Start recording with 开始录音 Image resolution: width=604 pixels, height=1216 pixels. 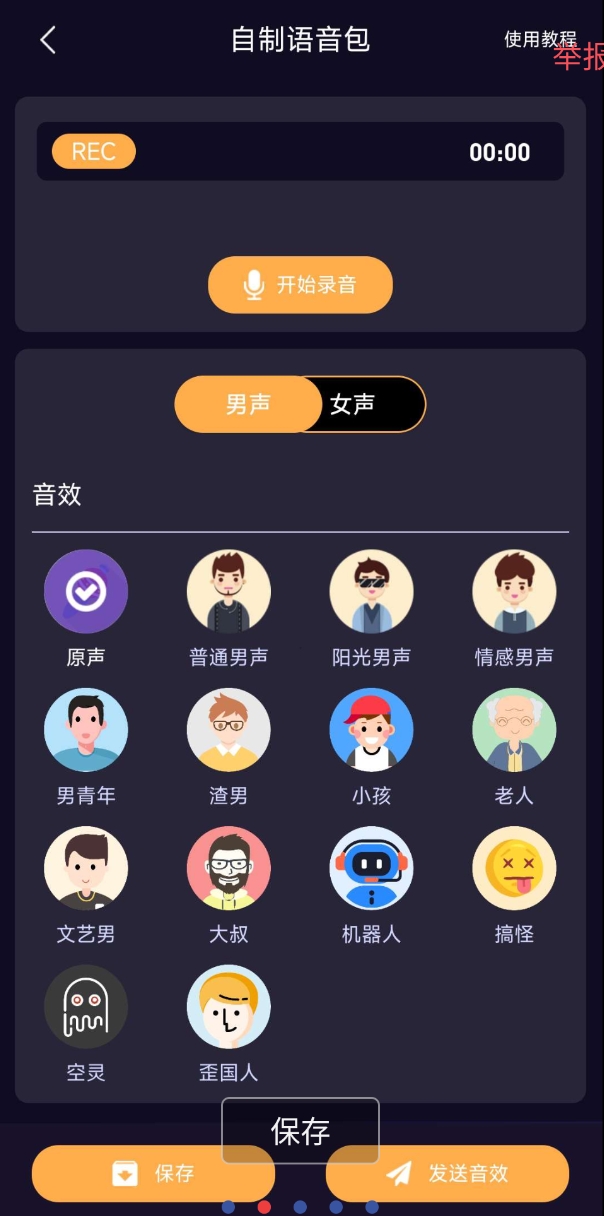point(300,285)
